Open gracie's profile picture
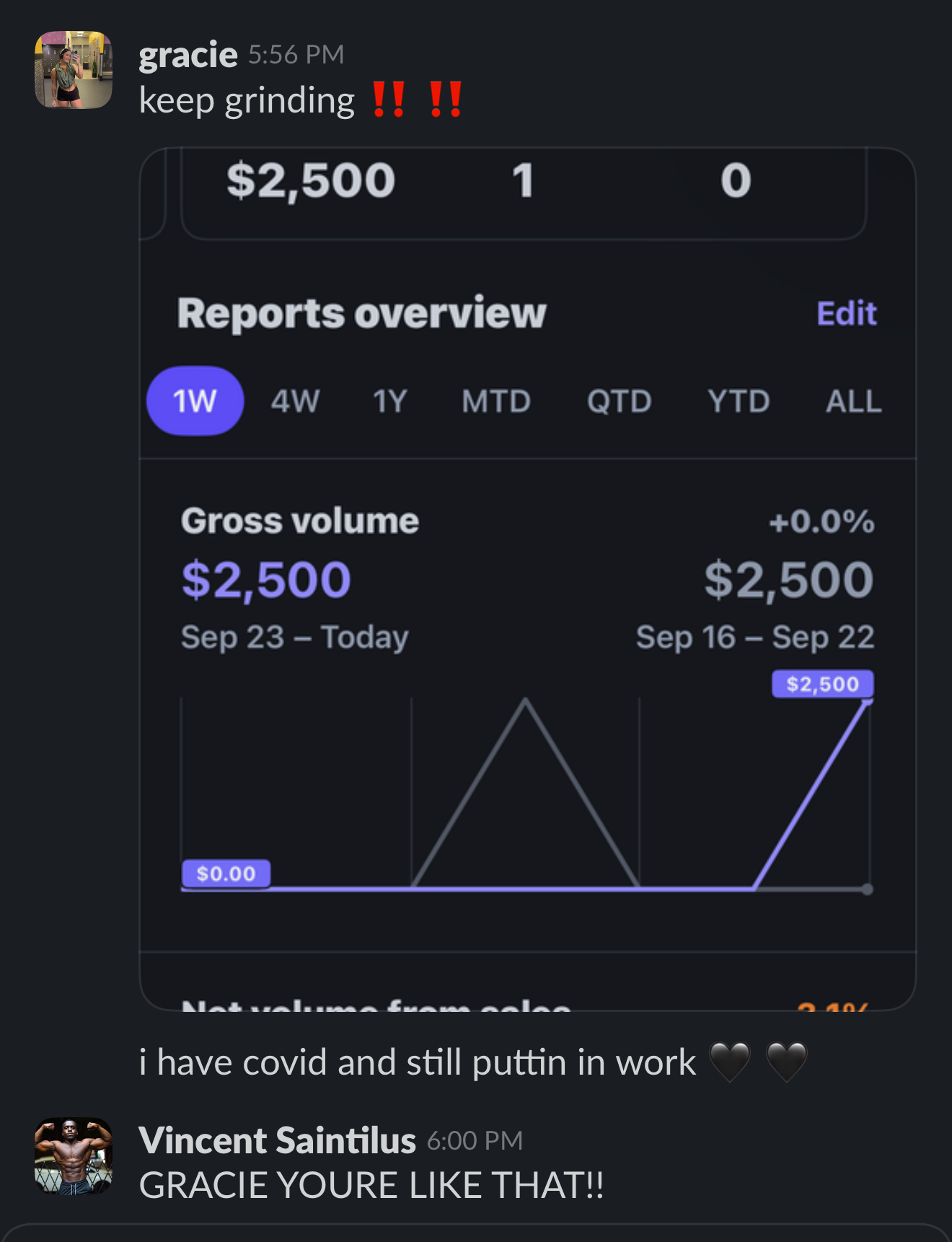 74,70
